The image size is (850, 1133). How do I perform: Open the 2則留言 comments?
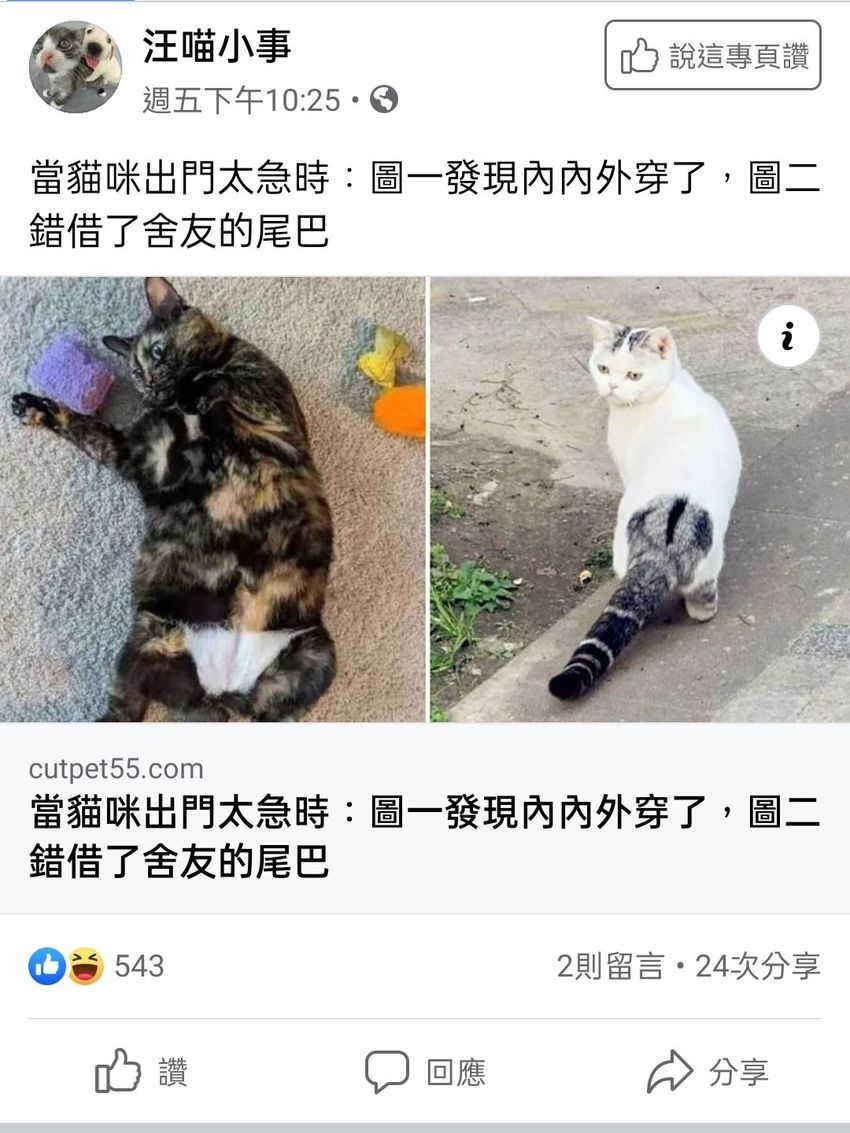[x=610, y=966]
